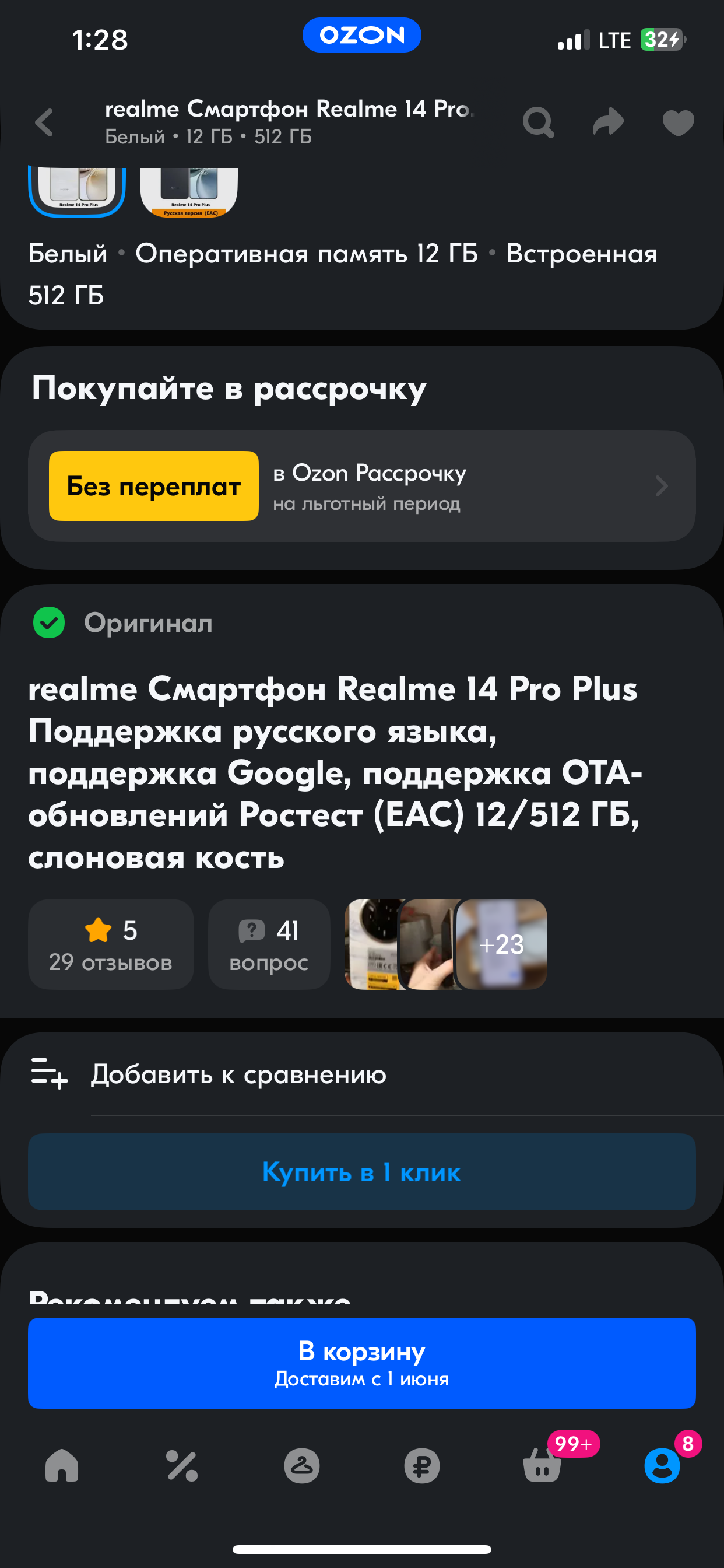This screenshot has height=1568, width=724.
Task: Select the white Realme 14 Pro Plus variant
Action: (78, 191)
